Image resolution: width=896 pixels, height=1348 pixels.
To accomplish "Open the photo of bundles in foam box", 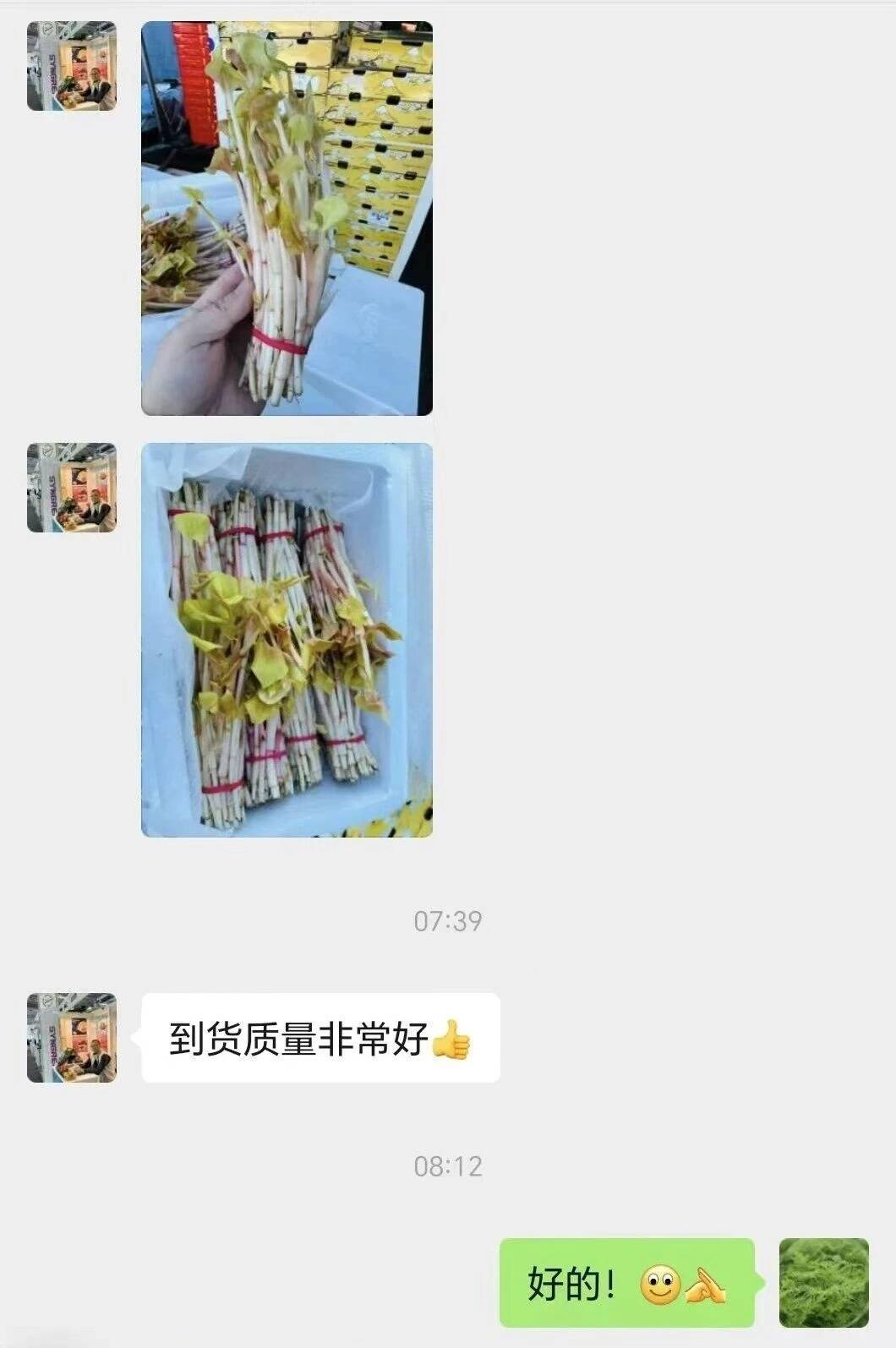I will tap(287, 640).
